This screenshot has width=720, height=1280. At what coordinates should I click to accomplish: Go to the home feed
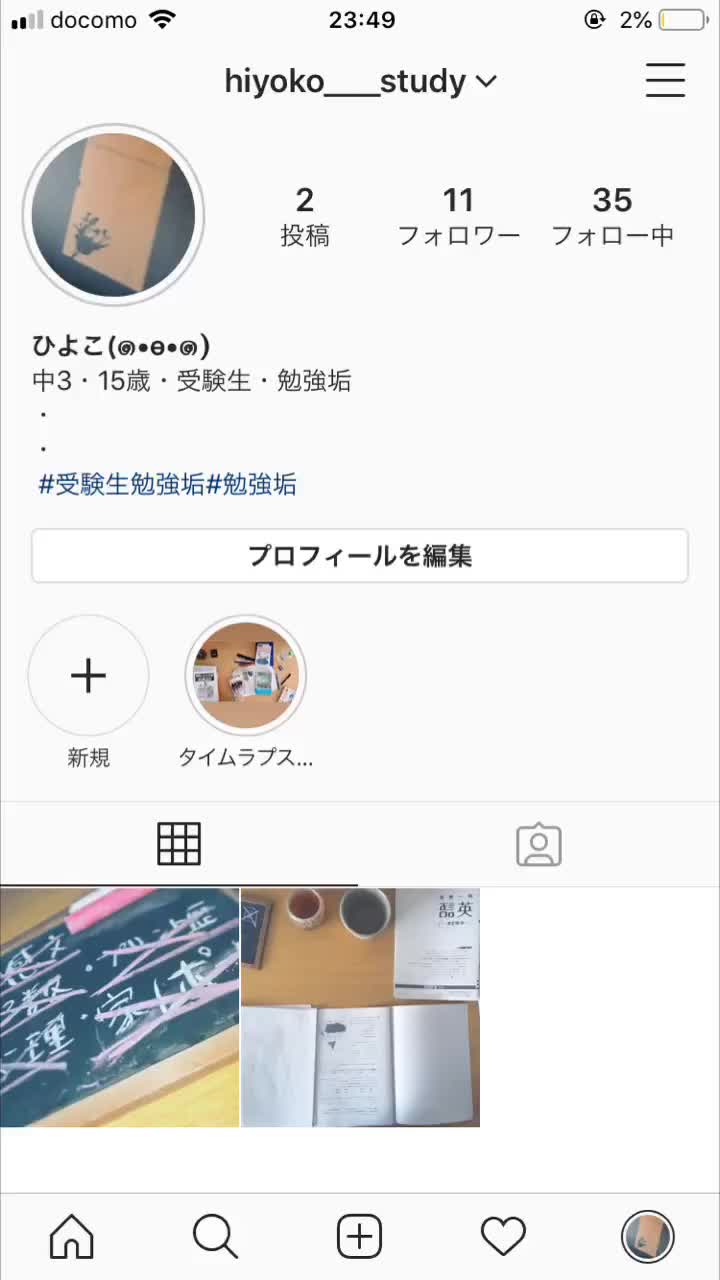point(72,1238)
